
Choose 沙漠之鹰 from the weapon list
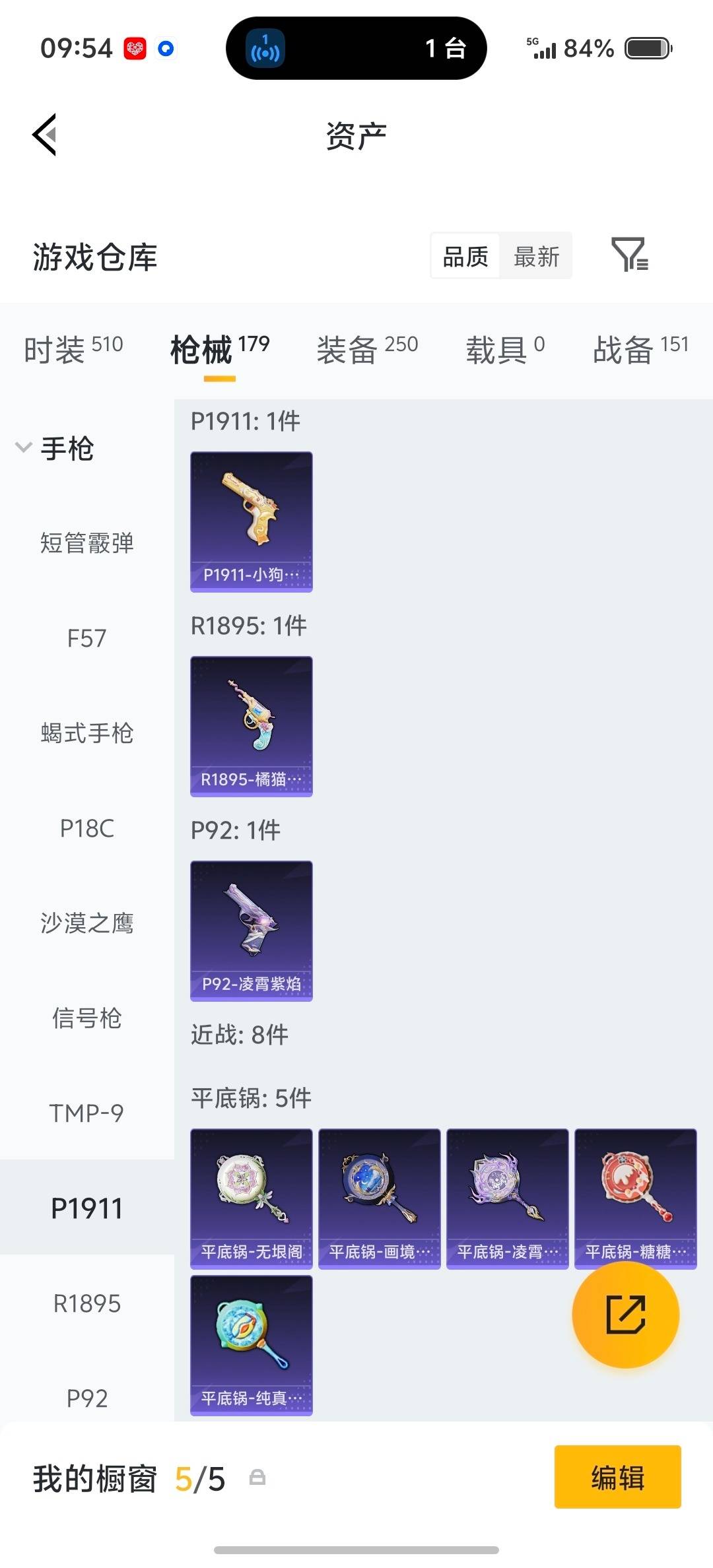coord(86,923)
